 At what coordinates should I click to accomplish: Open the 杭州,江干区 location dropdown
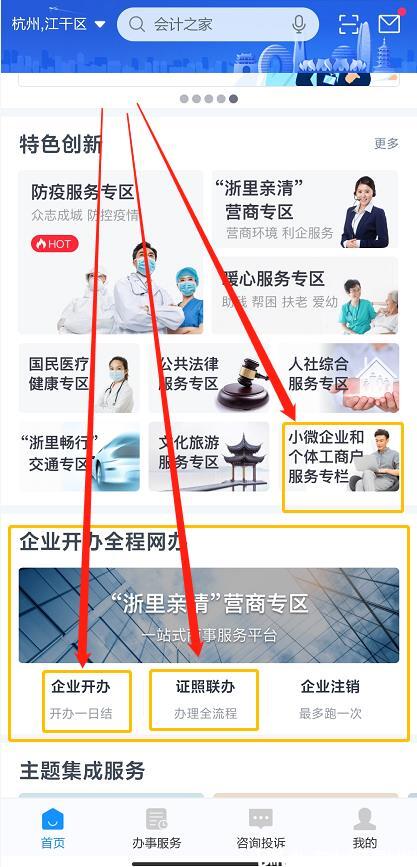point(58,24)
